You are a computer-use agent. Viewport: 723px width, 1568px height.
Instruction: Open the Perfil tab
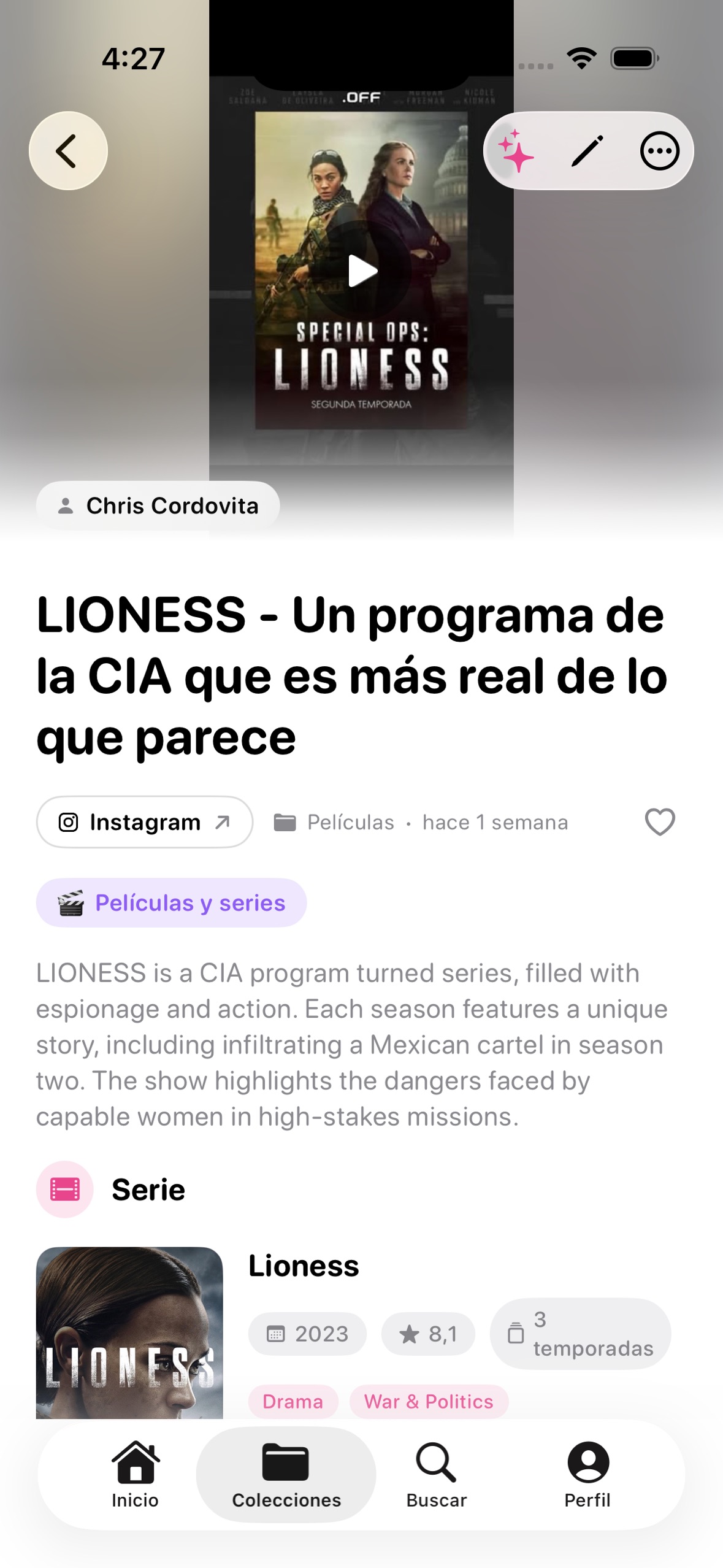tap(587, 1475)
